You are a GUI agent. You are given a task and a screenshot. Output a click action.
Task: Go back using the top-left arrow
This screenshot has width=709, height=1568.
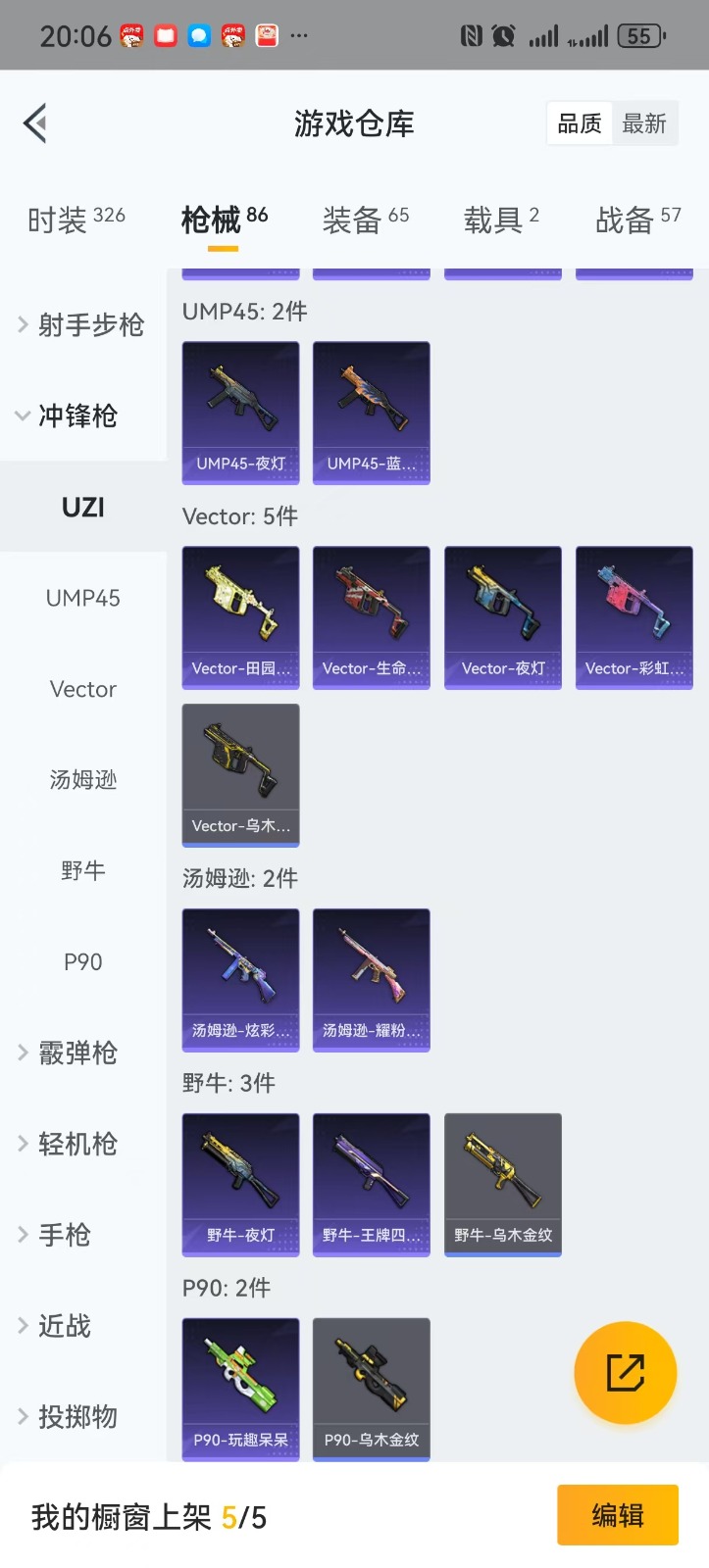click(x=35, y=123)
